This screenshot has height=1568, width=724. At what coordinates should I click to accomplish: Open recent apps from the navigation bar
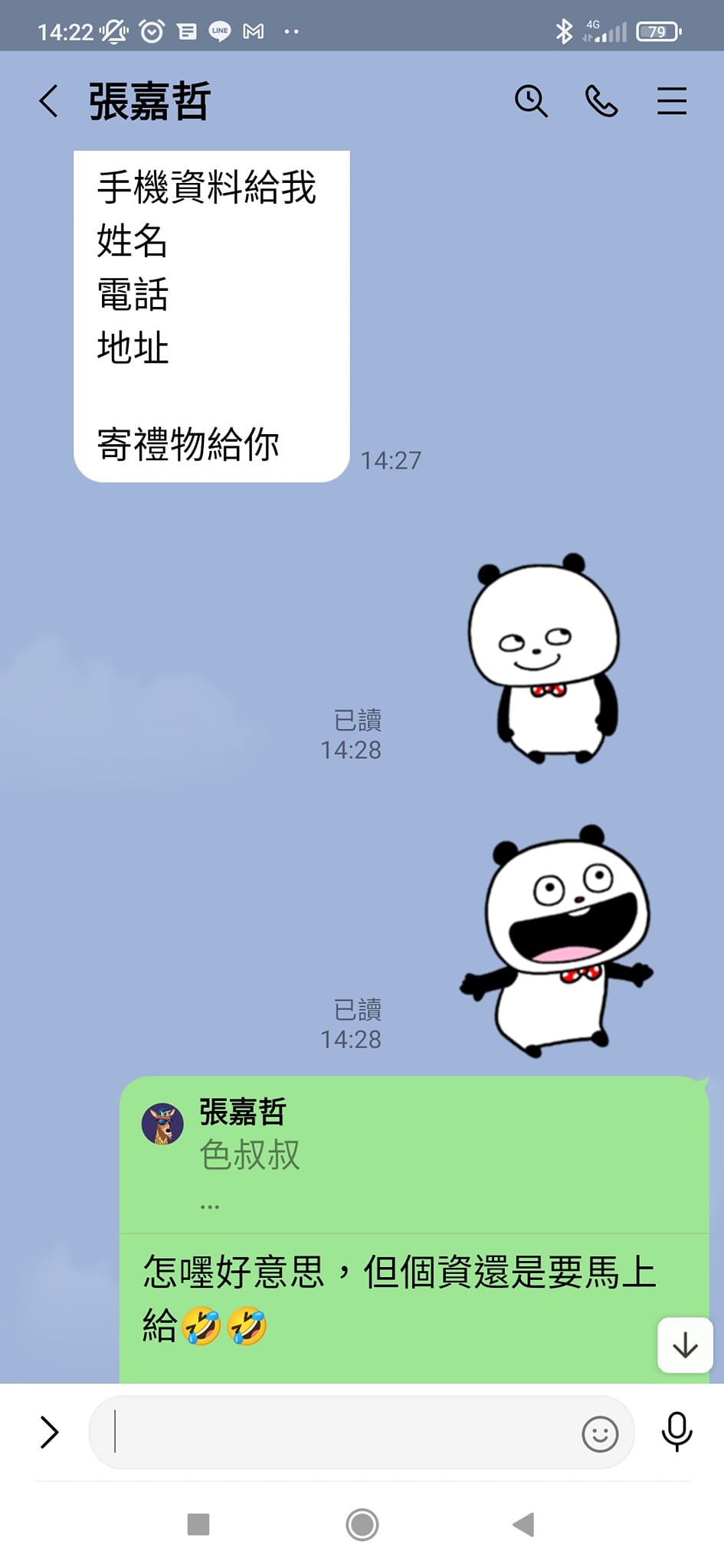tap(198, 1524)
